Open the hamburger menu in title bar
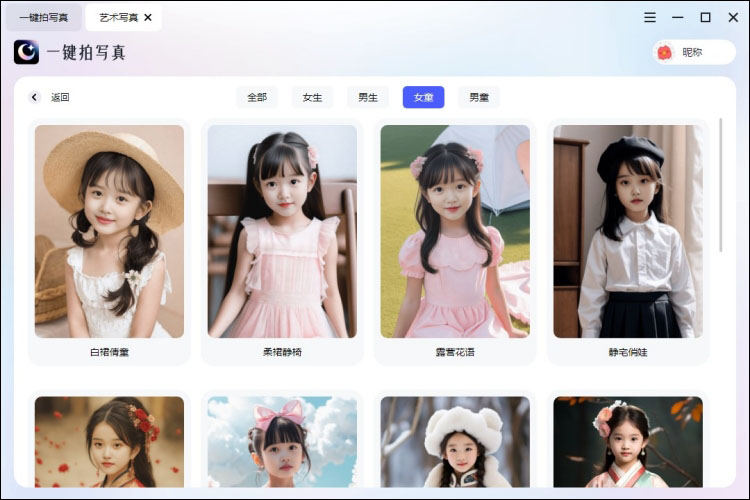This screenshot has width=750, height=500. tap(650, 17)
